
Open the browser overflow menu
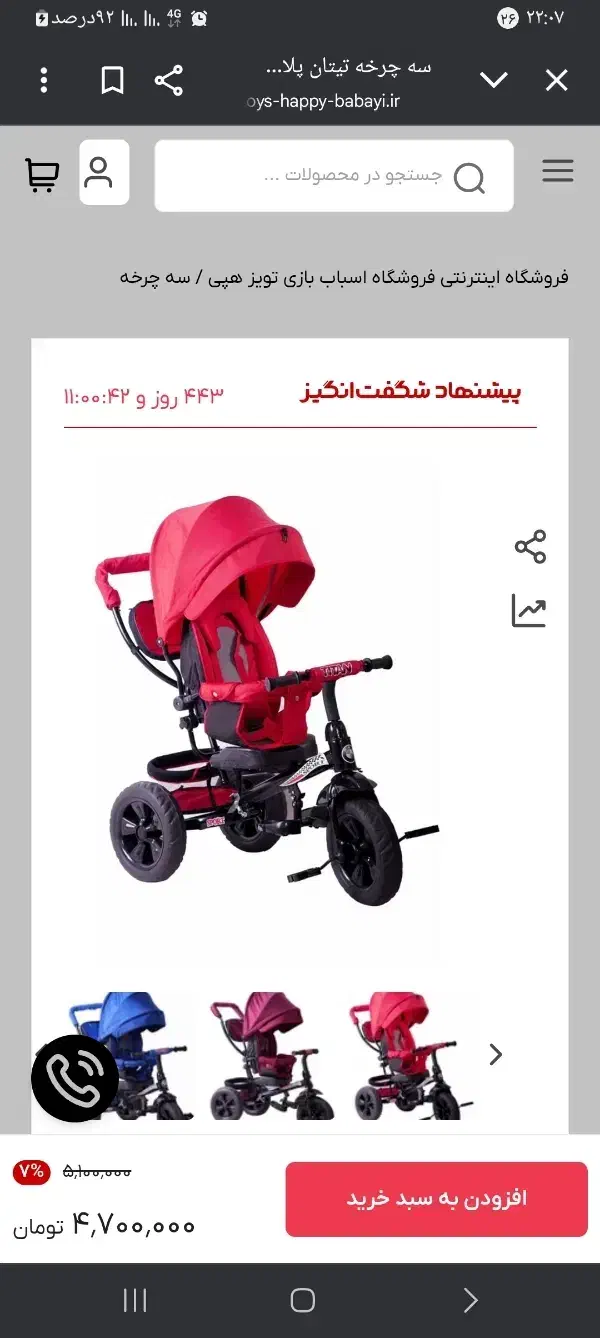click(44, 81)
